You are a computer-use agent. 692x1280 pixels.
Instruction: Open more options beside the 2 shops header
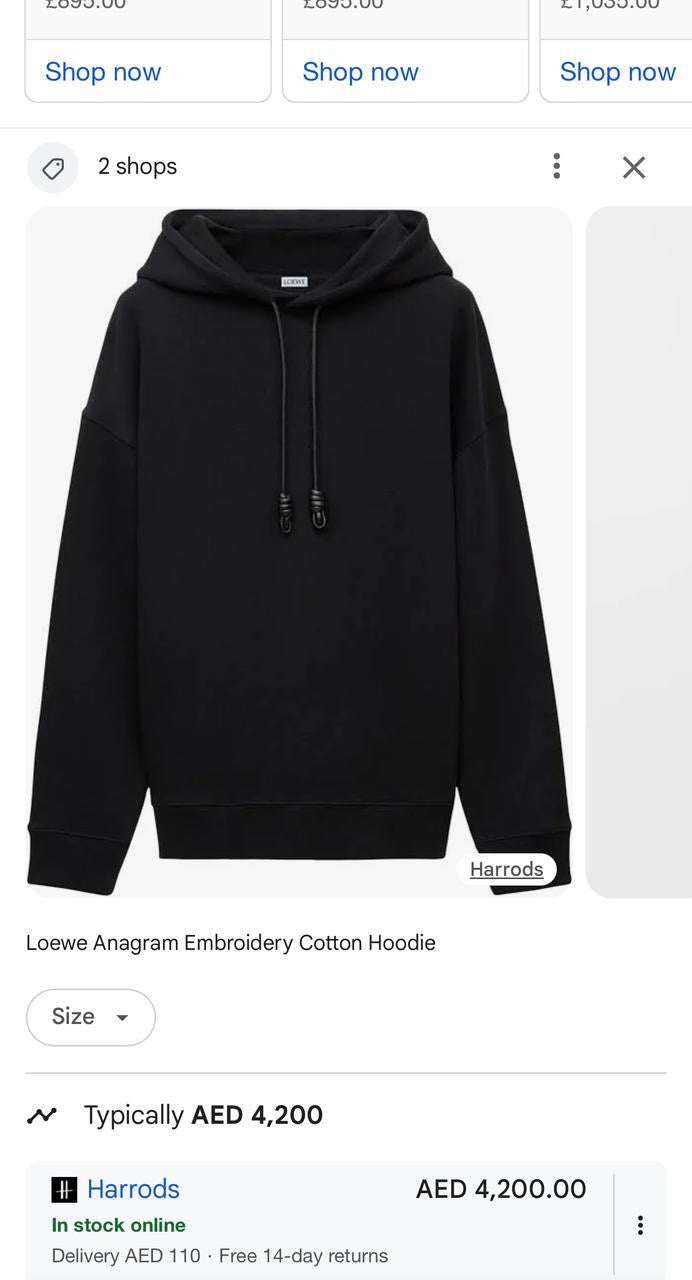[557, 166]
